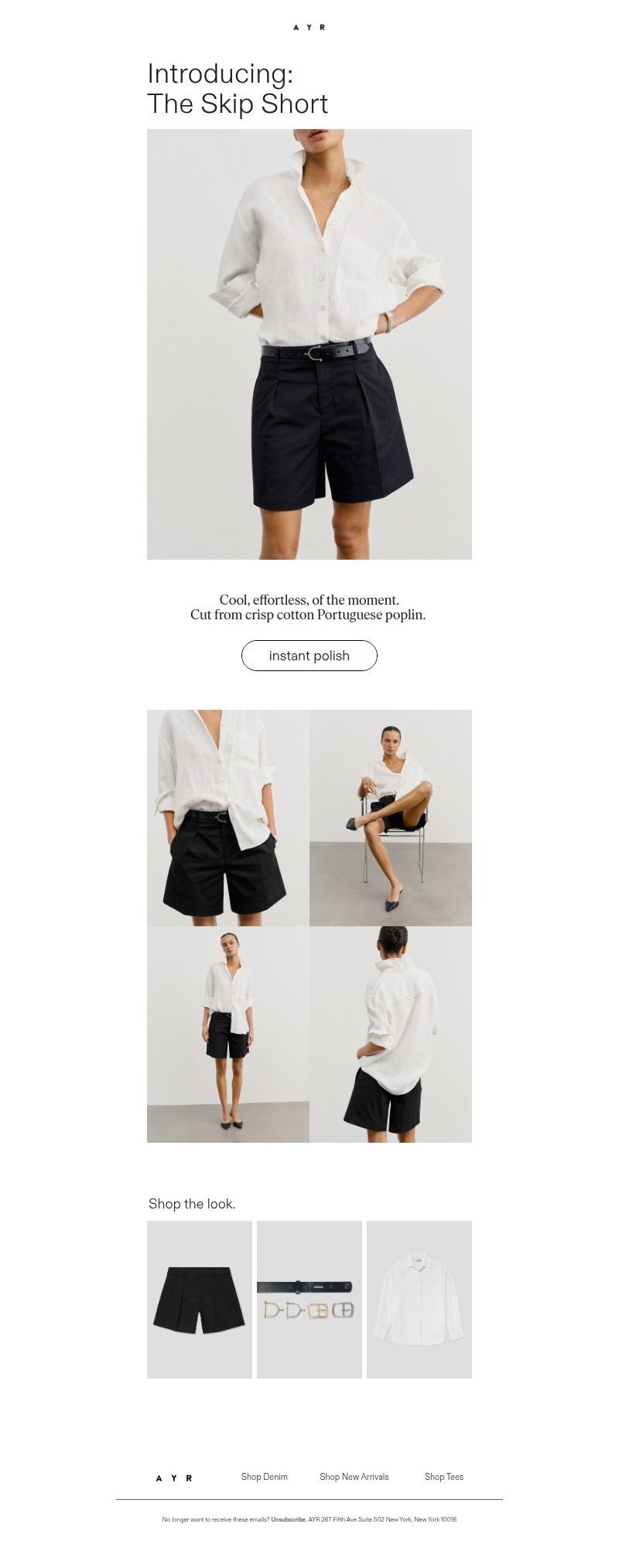The image size is (619, 1568).
Task: Open the Shop Tees link
Action: 443,1477
